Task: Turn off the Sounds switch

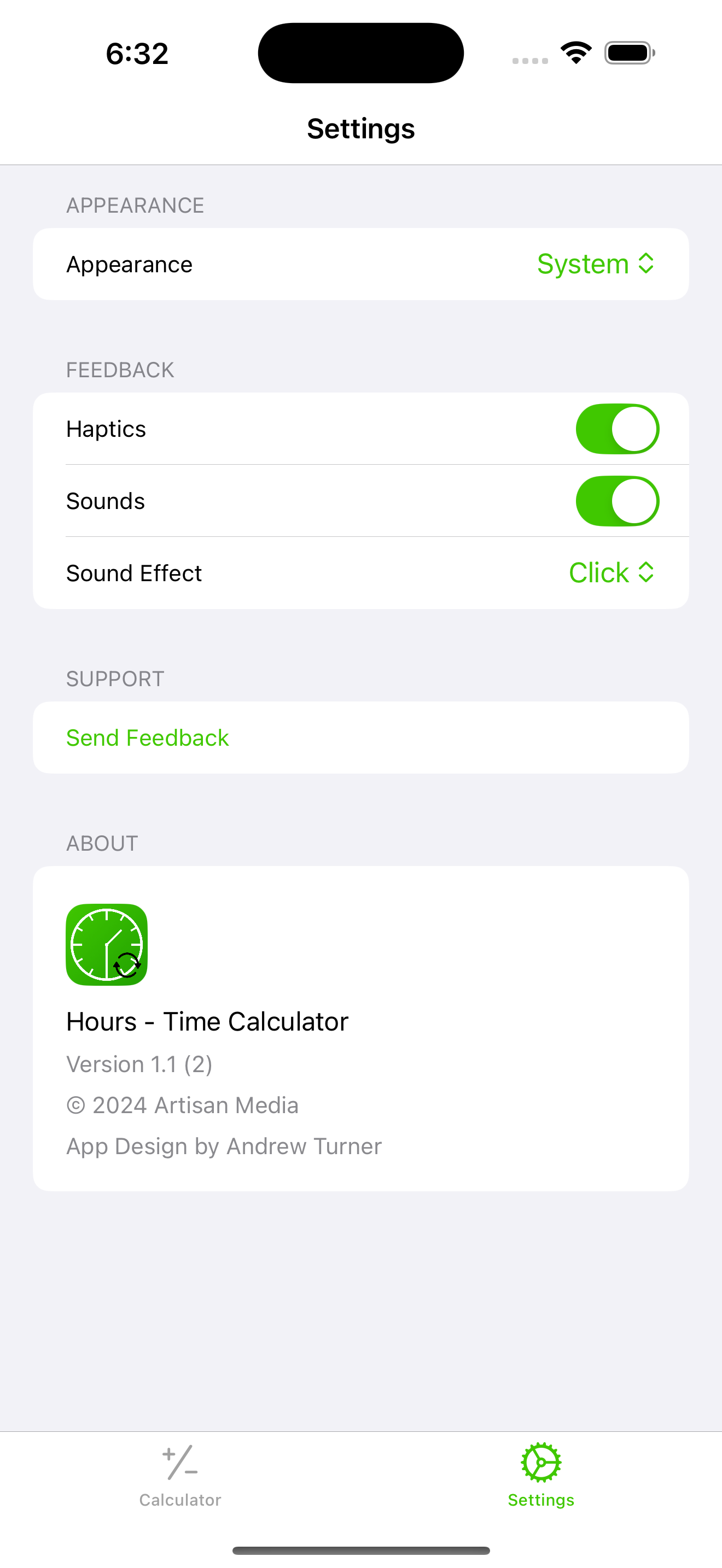Action: pyautogui.click(x=618, y=500)
